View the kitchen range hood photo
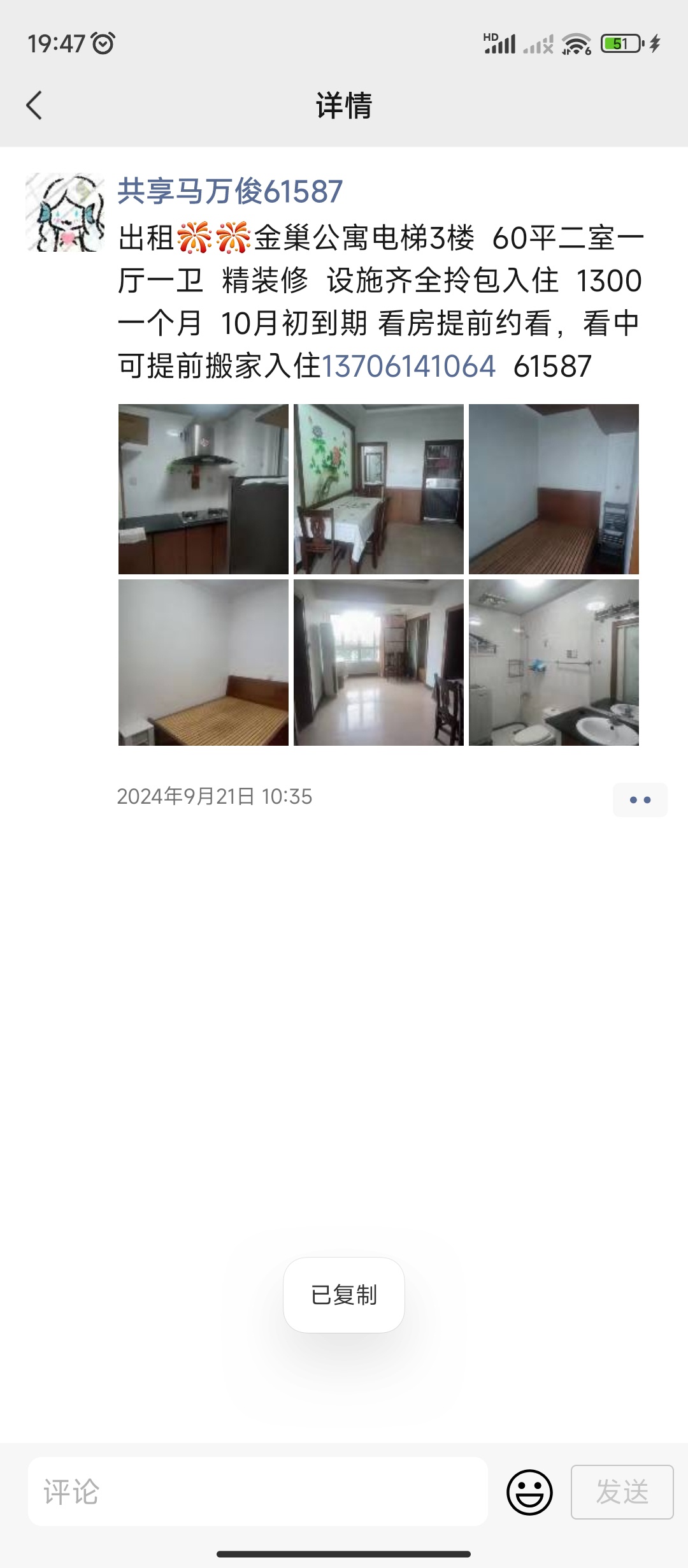This screenshot has height=1568, width=688. click(203, 489)
